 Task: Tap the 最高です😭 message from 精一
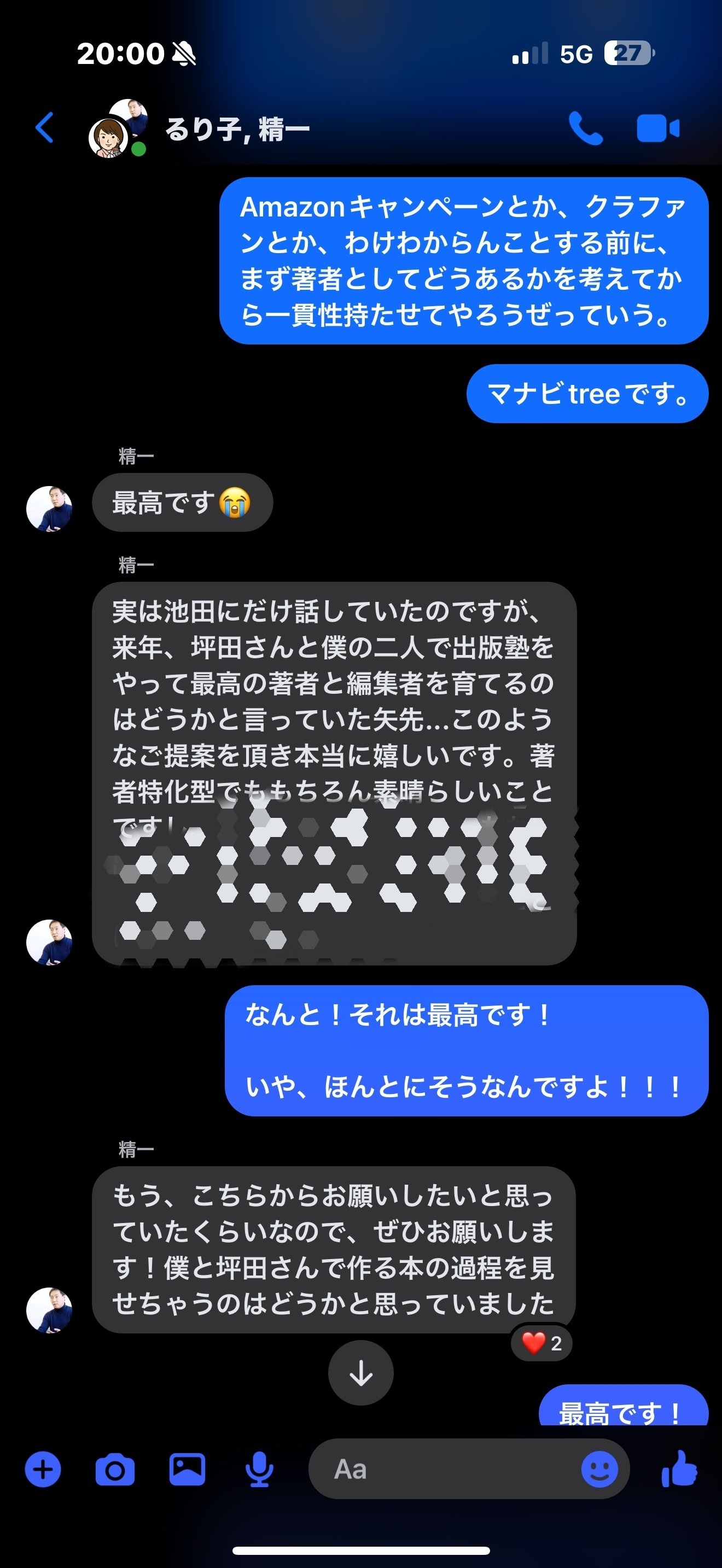[x=183, y=503]
